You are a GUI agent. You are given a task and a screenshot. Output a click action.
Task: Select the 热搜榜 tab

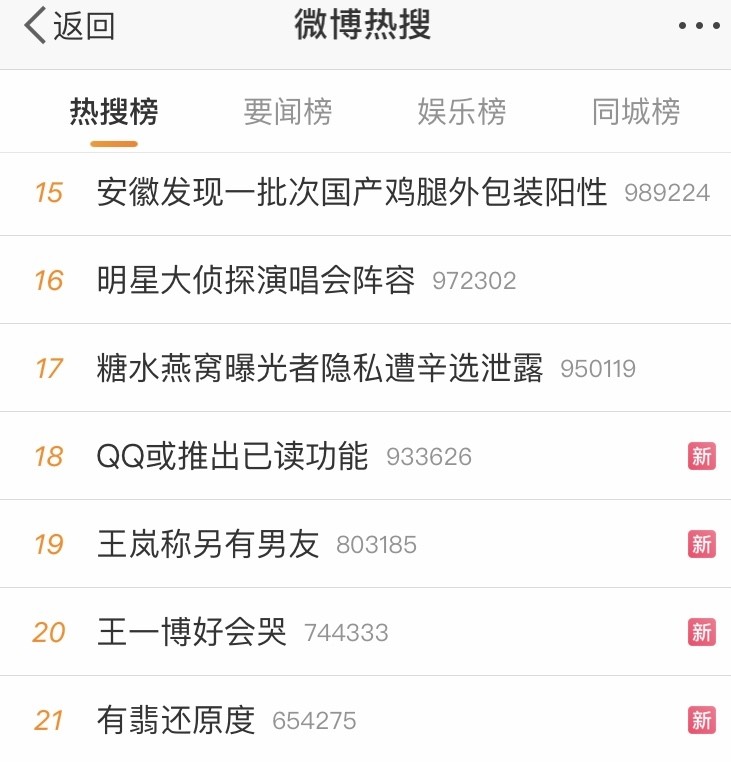click(x=114, y=112)
